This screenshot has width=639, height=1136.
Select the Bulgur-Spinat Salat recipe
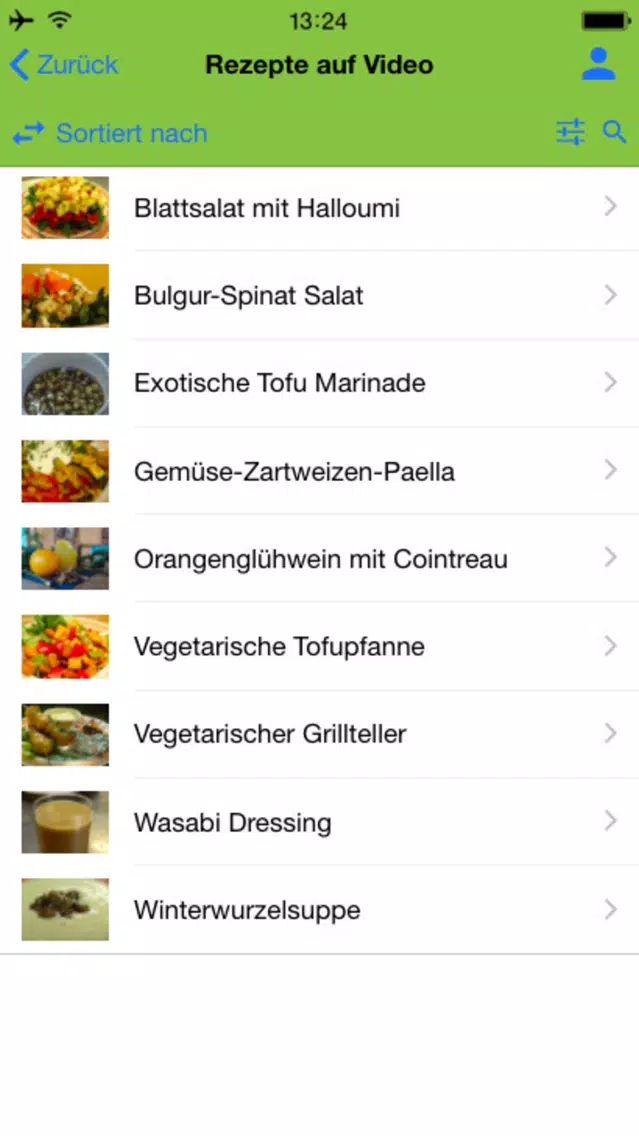tap(320, 296)
